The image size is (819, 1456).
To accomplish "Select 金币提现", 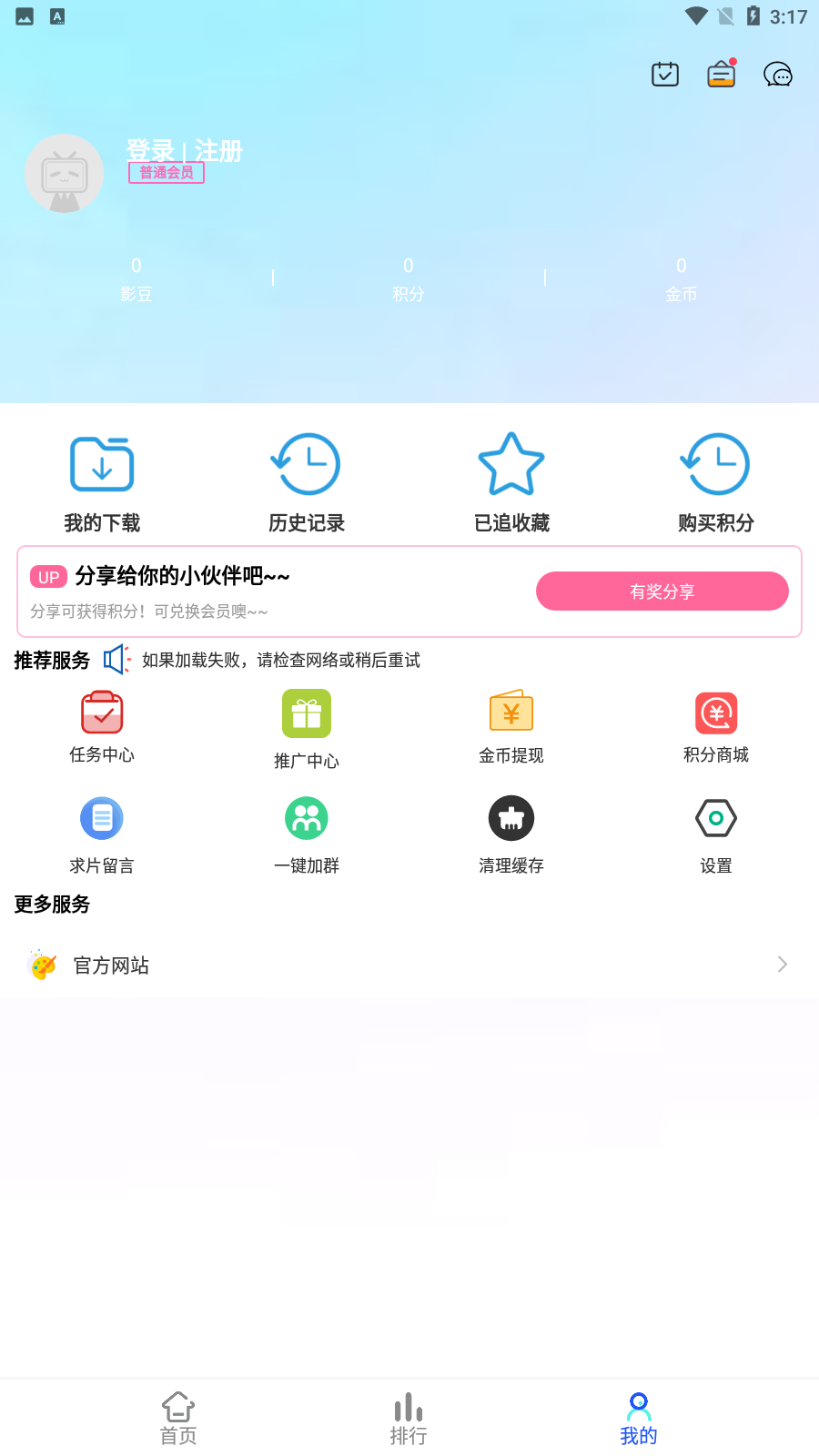I will [x=511, y=728].
